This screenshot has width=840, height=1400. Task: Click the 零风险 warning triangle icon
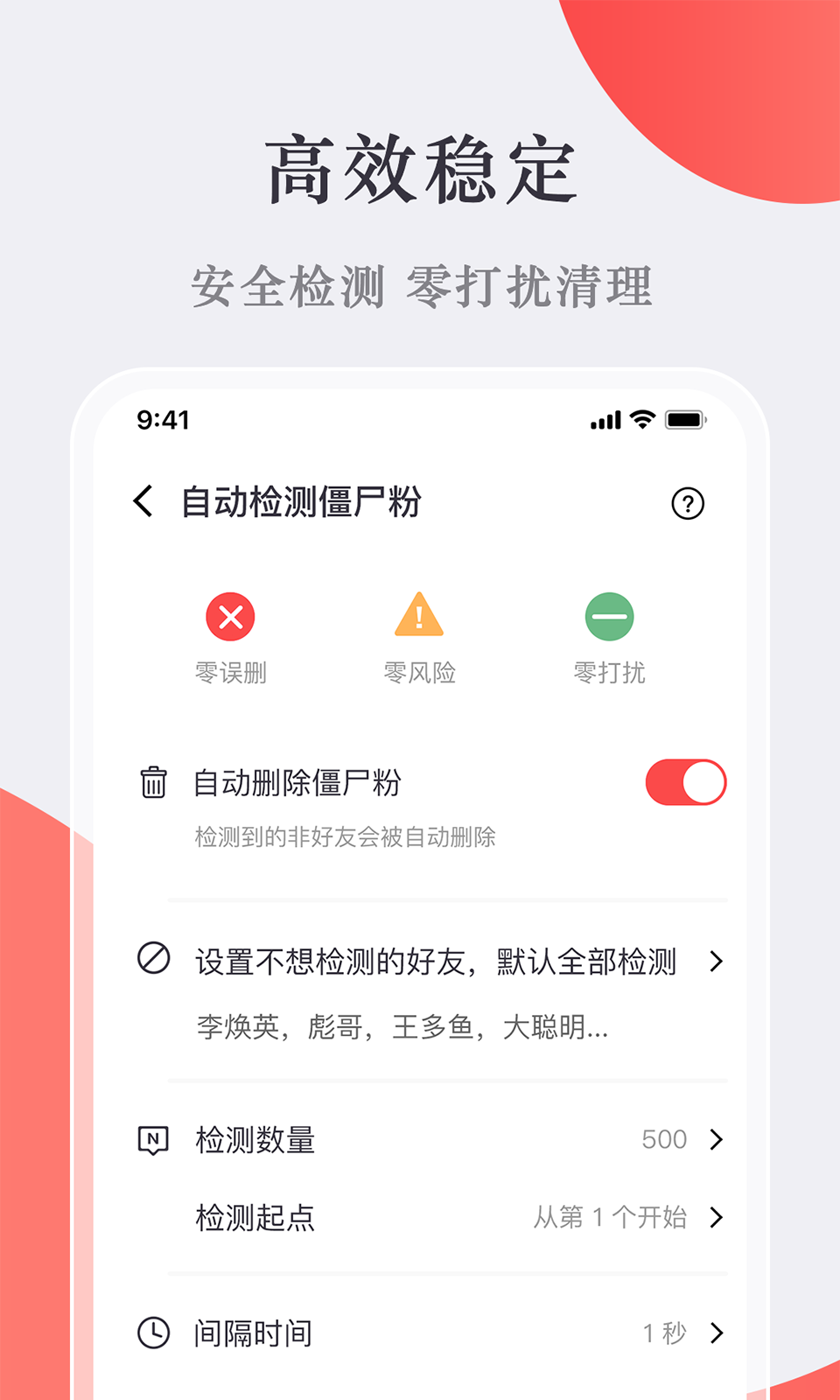(420, 617)
